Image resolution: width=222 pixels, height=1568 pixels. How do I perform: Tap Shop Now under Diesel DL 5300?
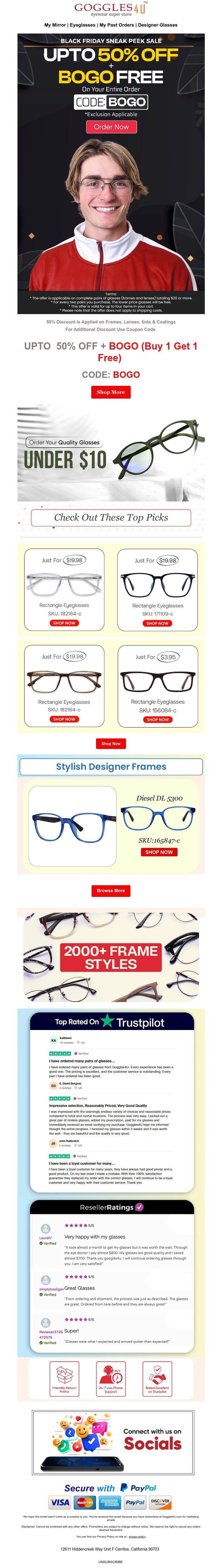tap(158, 852)
